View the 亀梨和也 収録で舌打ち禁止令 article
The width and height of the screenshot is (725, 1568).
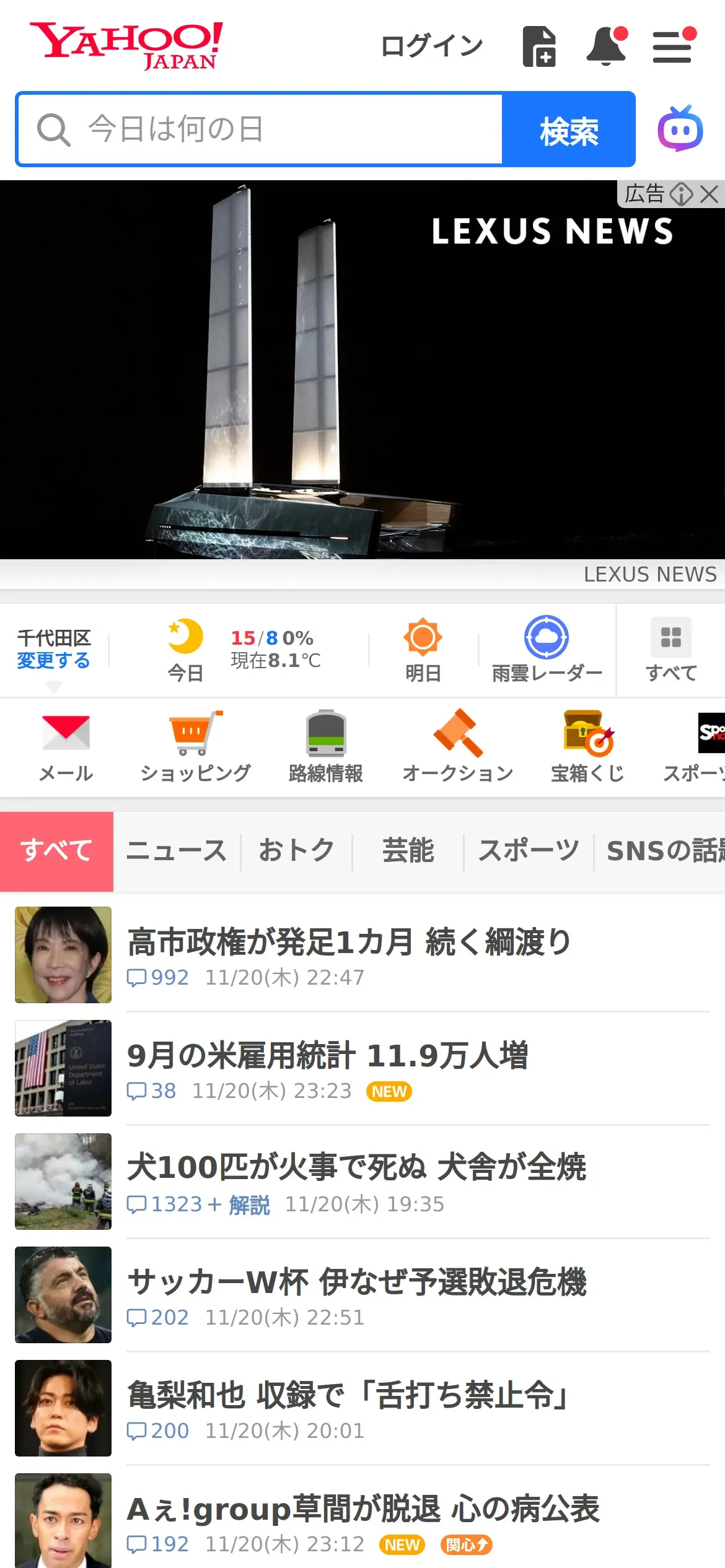(348, 1396)
